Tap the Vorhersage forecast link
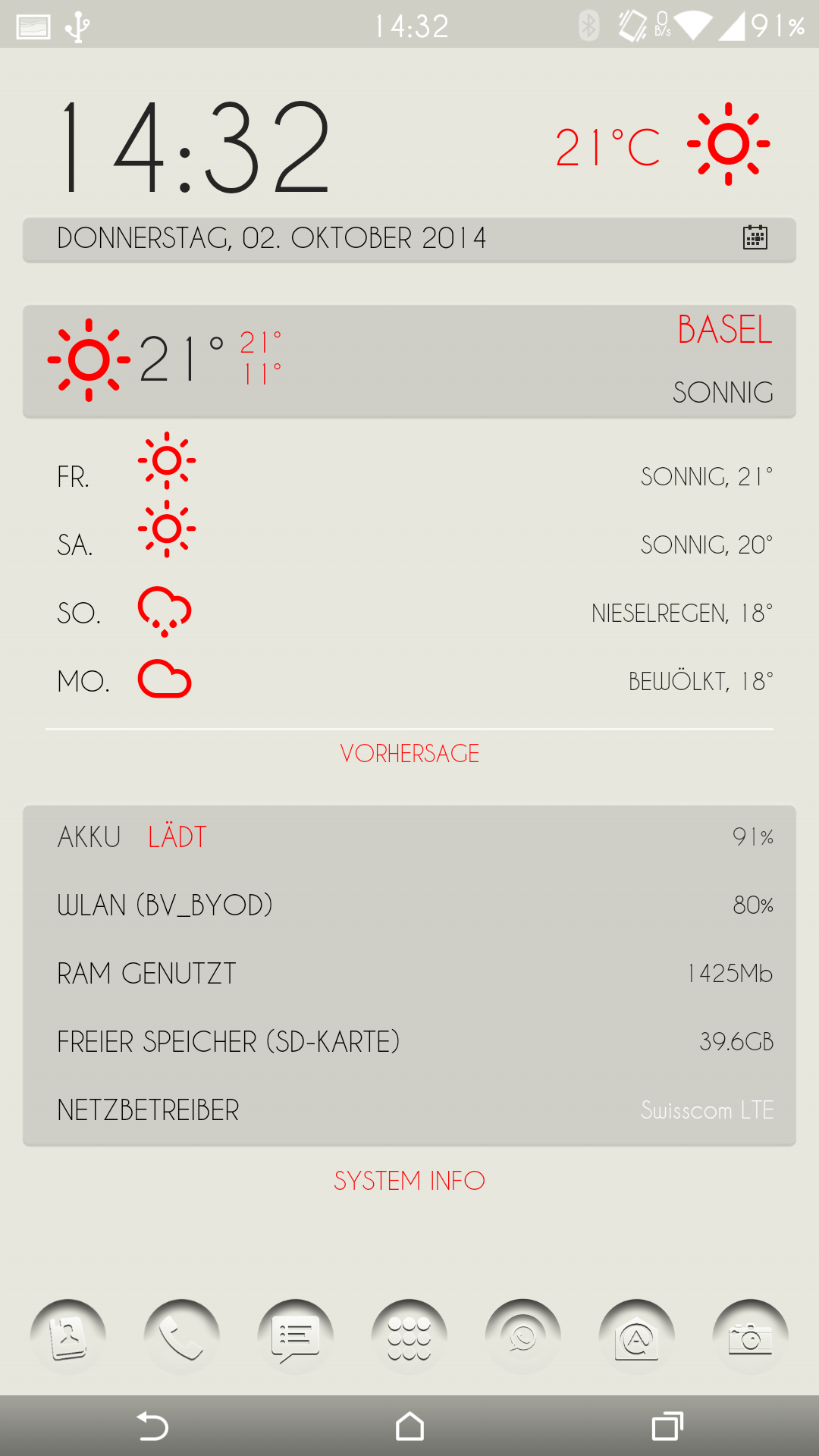819x1456 pixels. pos(409,753)
